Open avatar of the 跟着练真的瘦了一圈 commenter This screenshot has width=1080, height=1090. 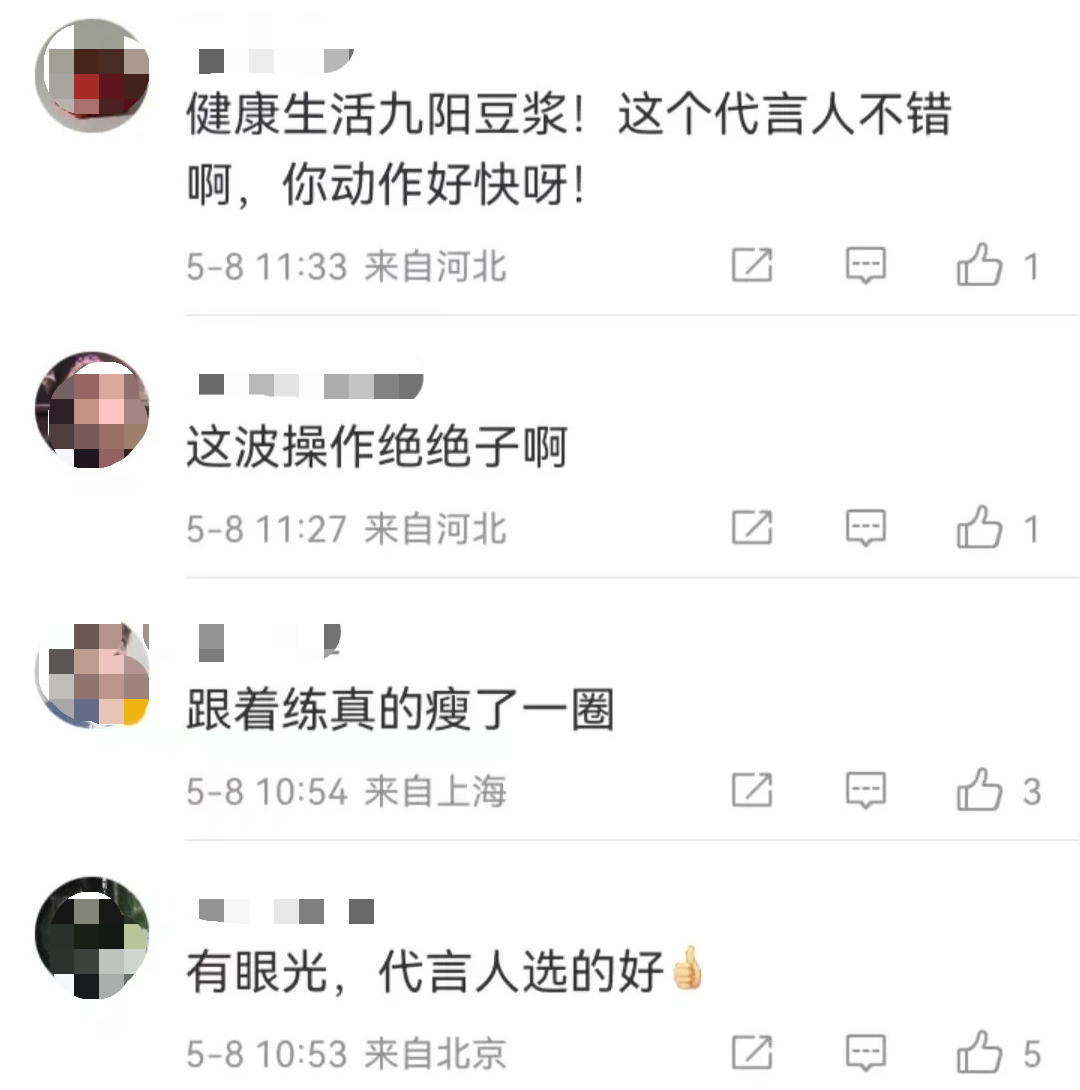[x=92, y=673]
